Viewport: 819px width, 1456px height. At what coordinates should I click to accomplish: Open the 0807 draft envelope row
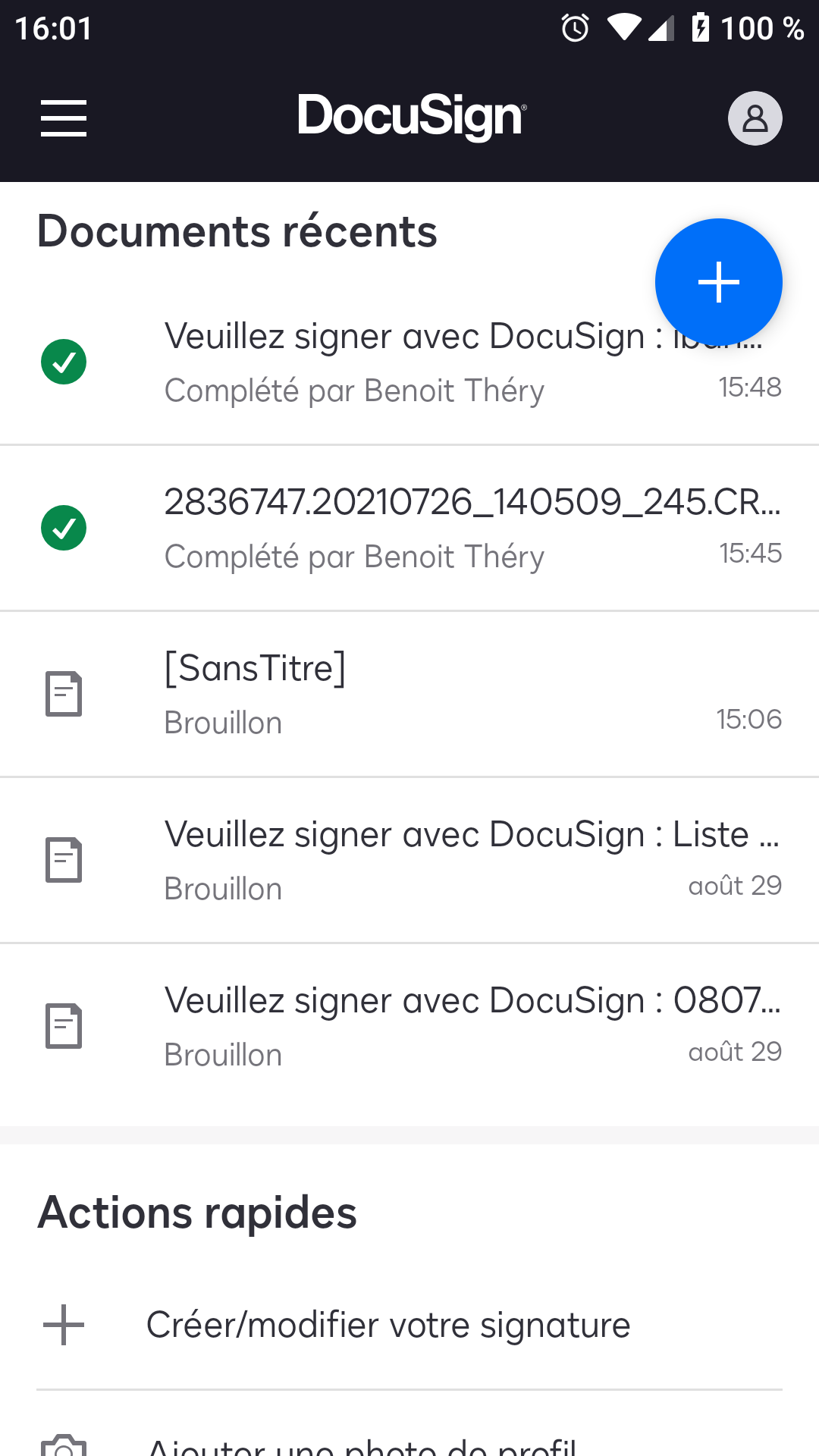(x=409, y=1025)
